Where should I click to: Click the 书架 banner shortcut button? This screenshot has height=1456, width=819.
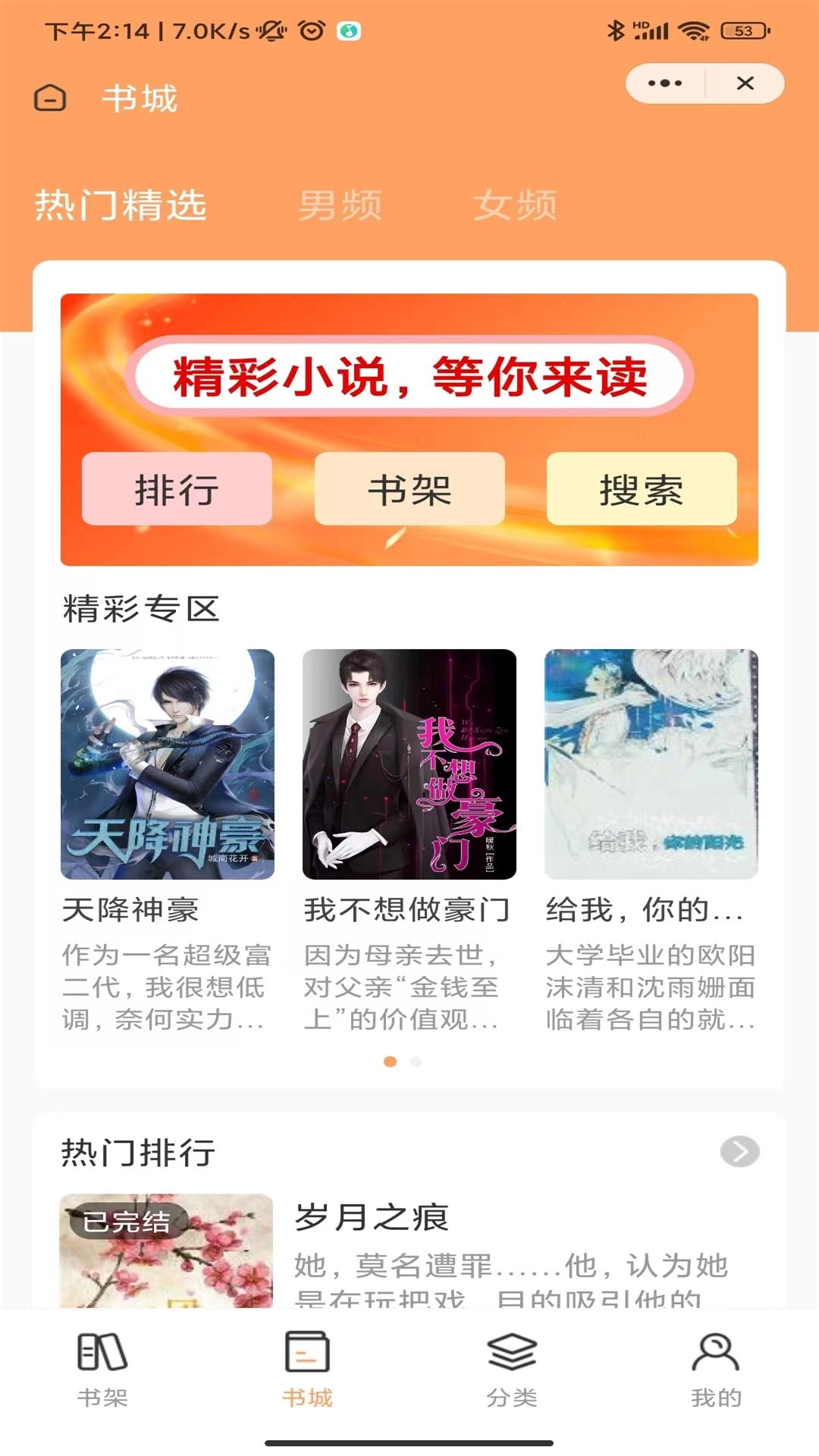(x=409, y=491)
